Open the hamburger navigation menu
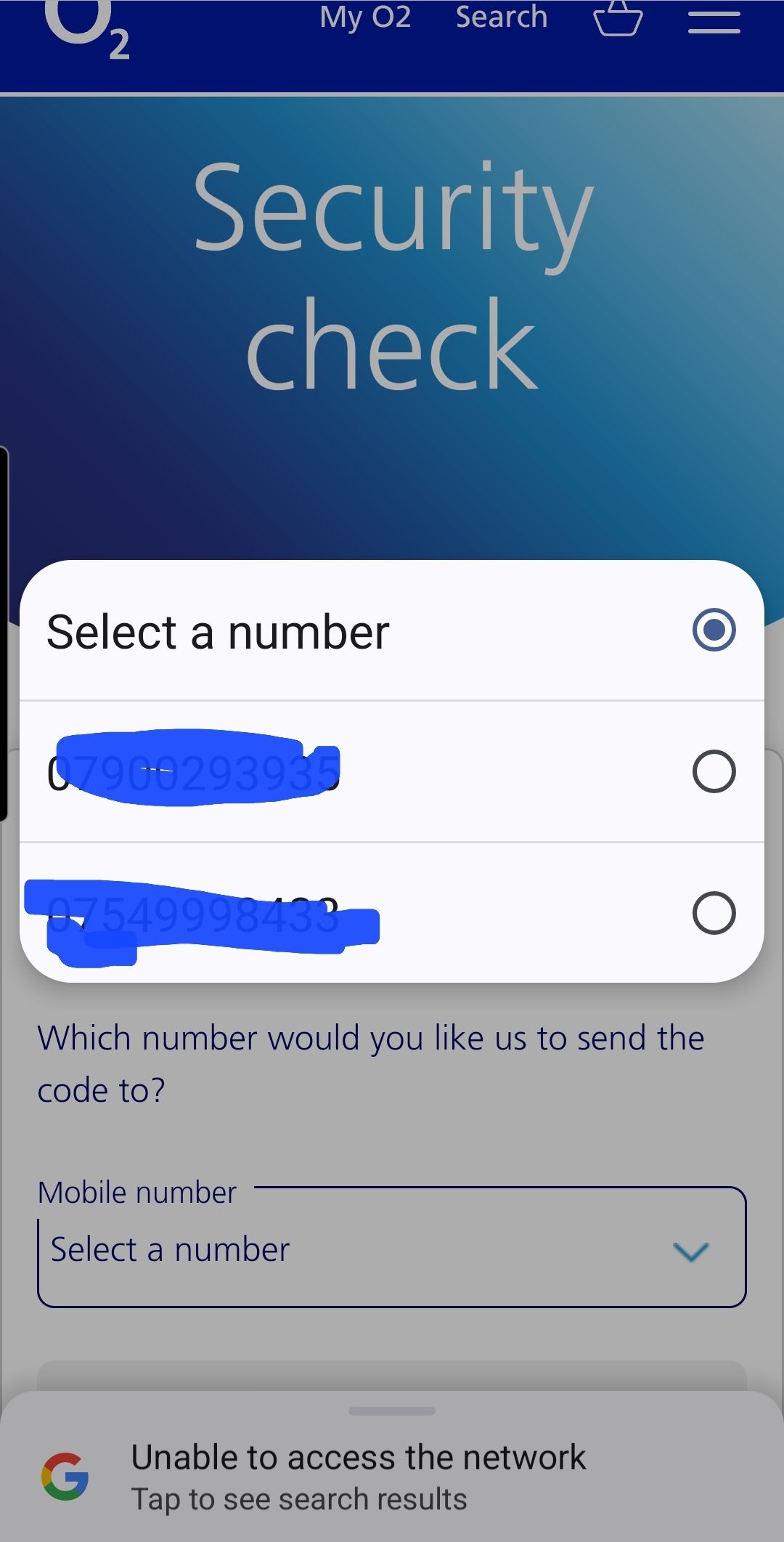 714,22
